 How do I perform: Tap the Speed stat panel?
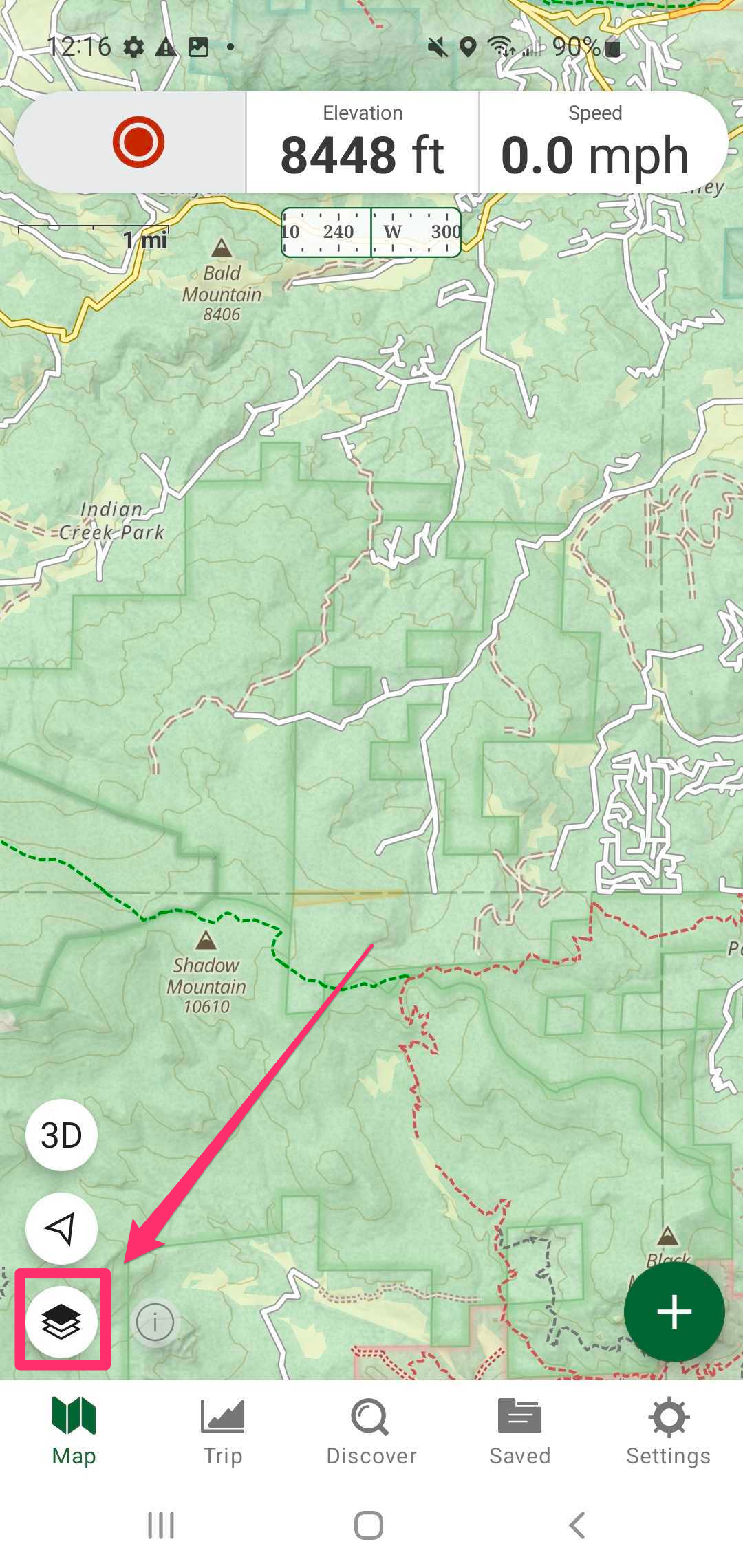pyautogui.click(x=596, y=143)
